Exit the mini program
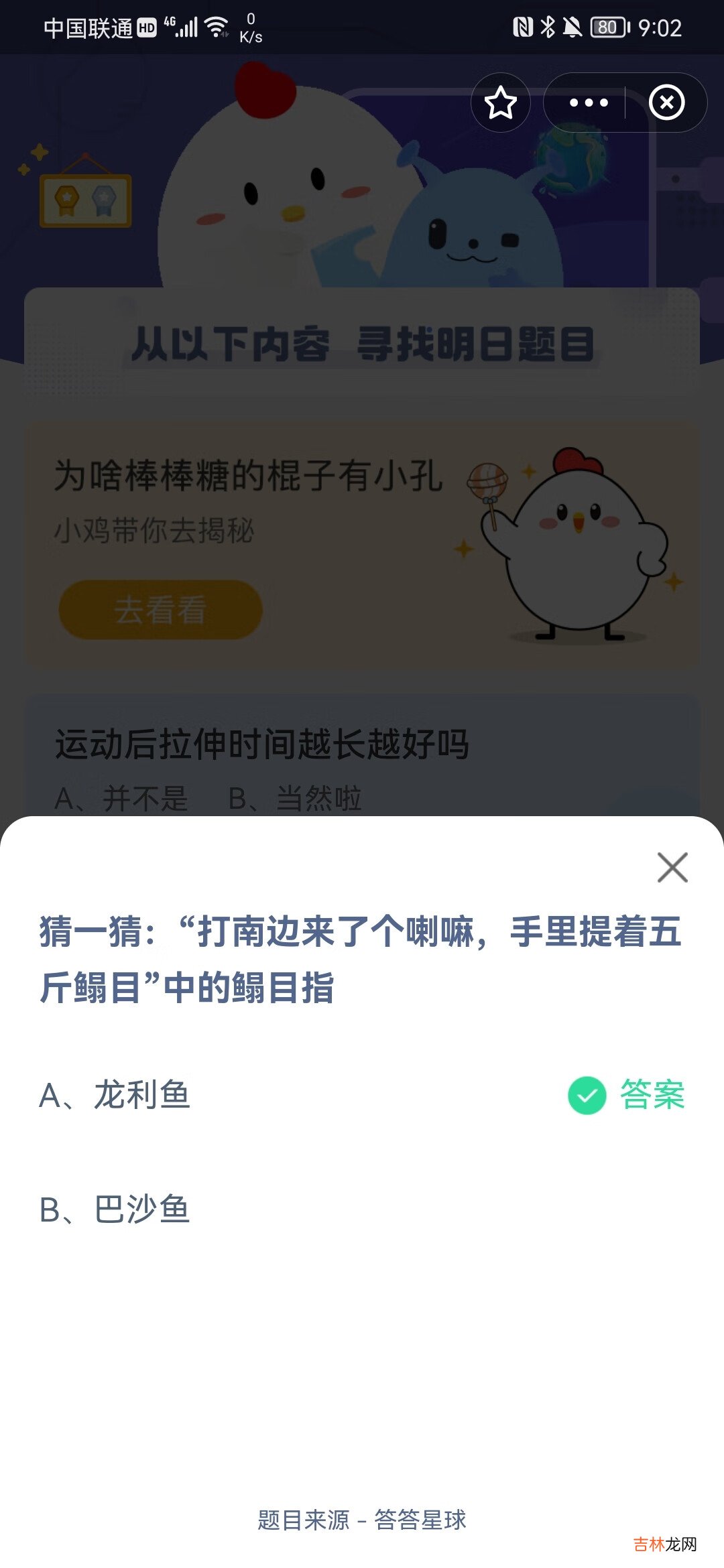724x1568 pixels. [x=666, y=103]
